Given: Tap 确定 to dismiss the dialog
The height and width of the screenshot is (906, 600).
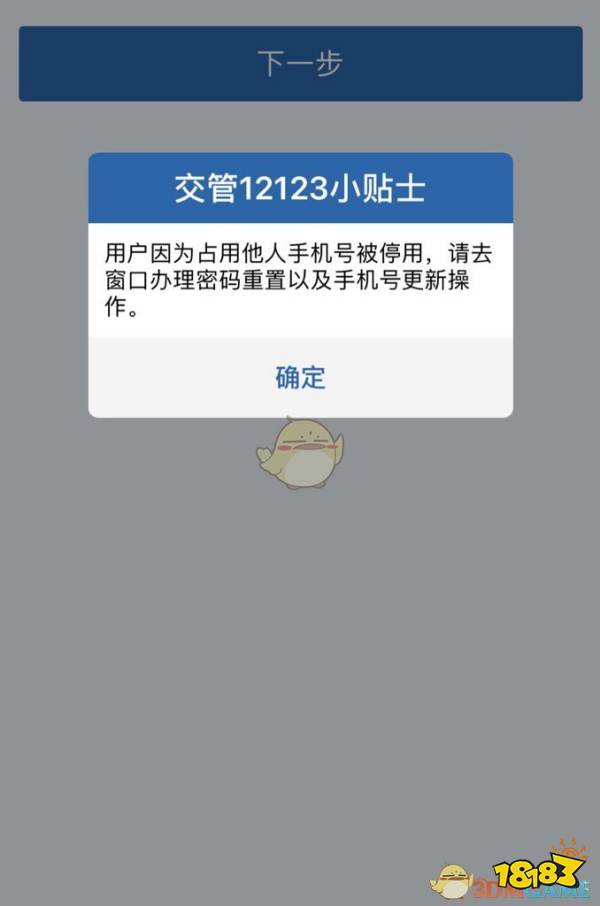Looking at the screenshot, I should click(x=300, y=378).
